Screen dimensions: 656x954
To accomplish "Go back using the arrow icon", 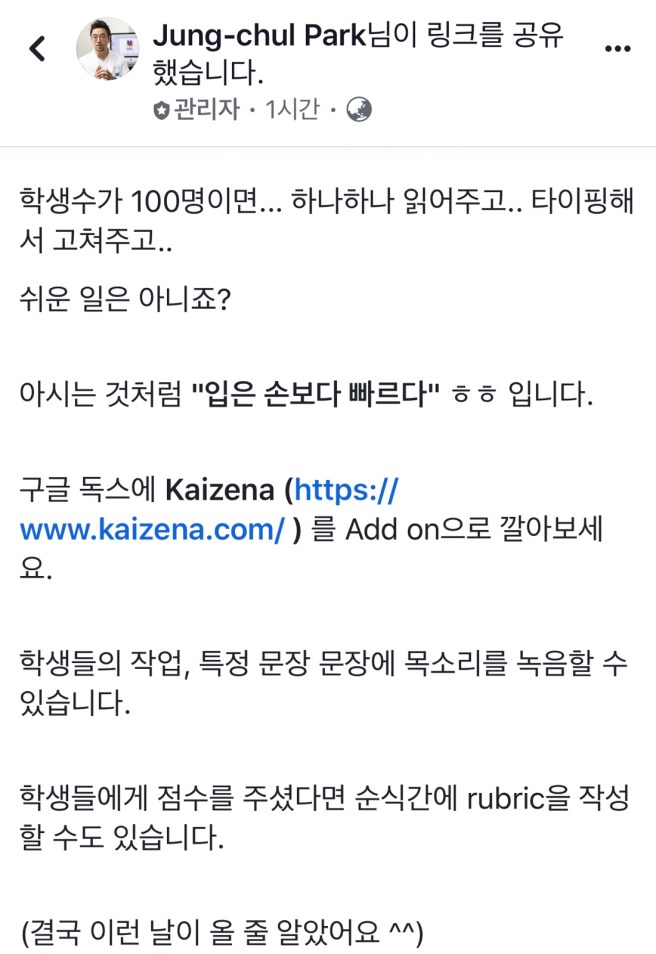I will point(37,49).
